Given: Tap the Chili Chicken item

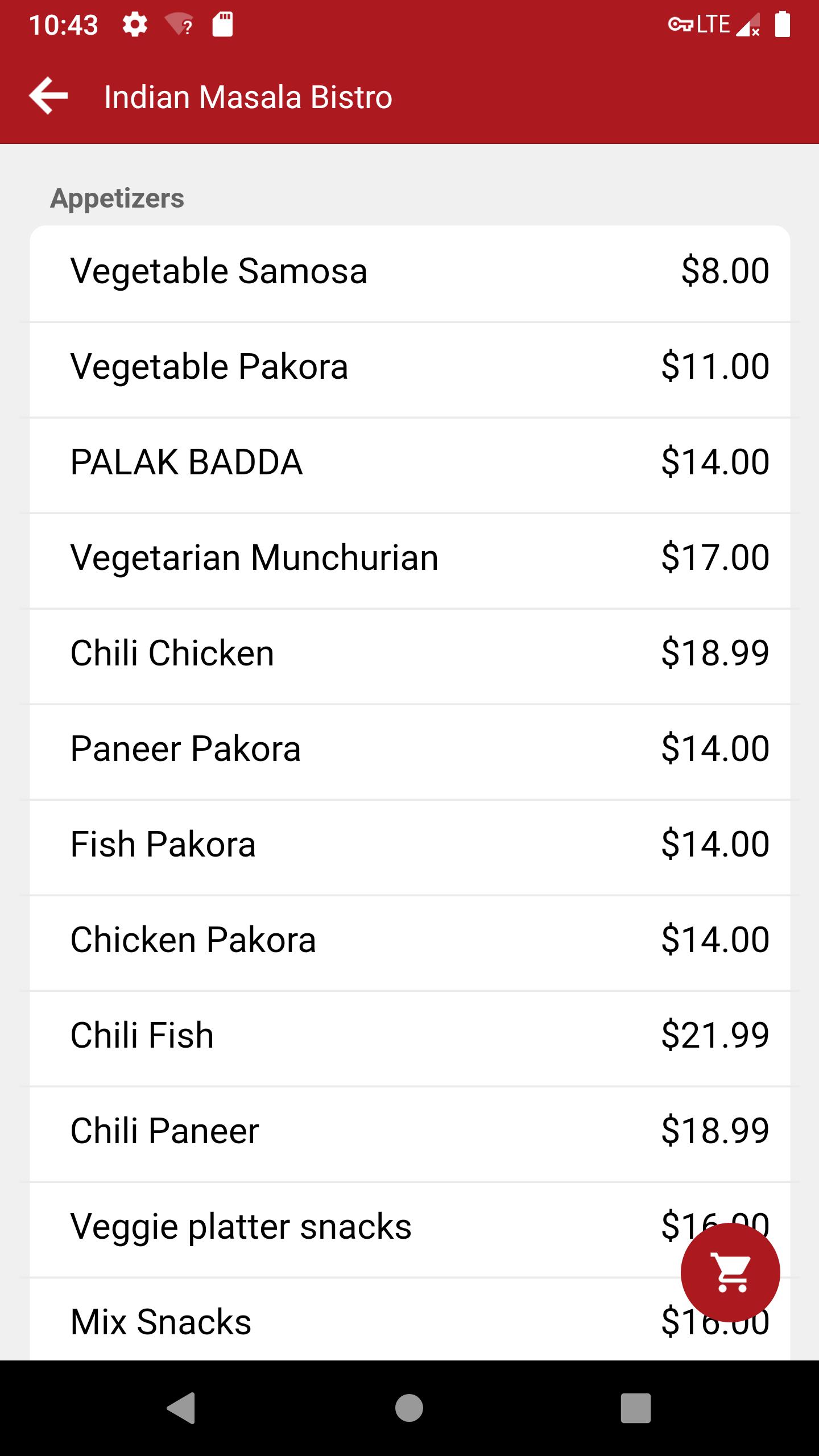Looking at the screenshot, I should (x=409, y=656).
